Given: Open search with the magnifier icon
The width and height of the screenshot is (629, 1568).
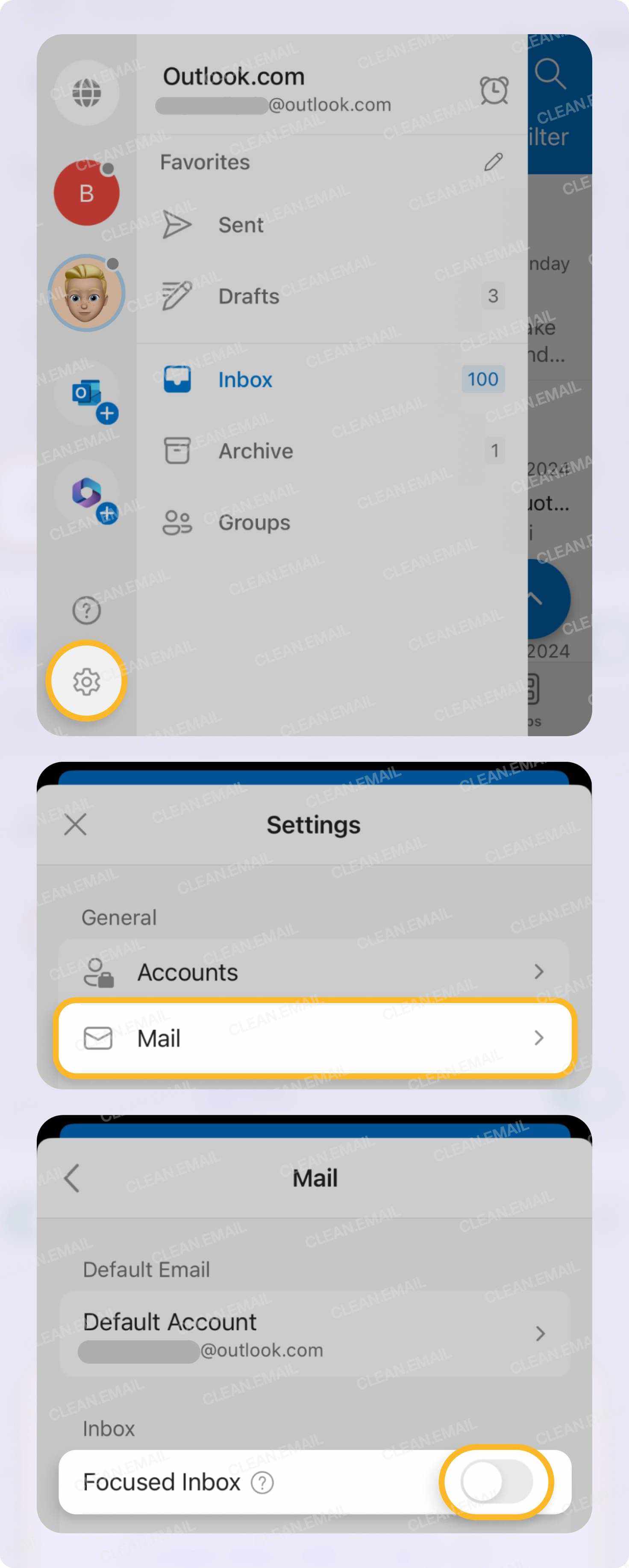Looking at the screenshot, I should click(550, 73).
